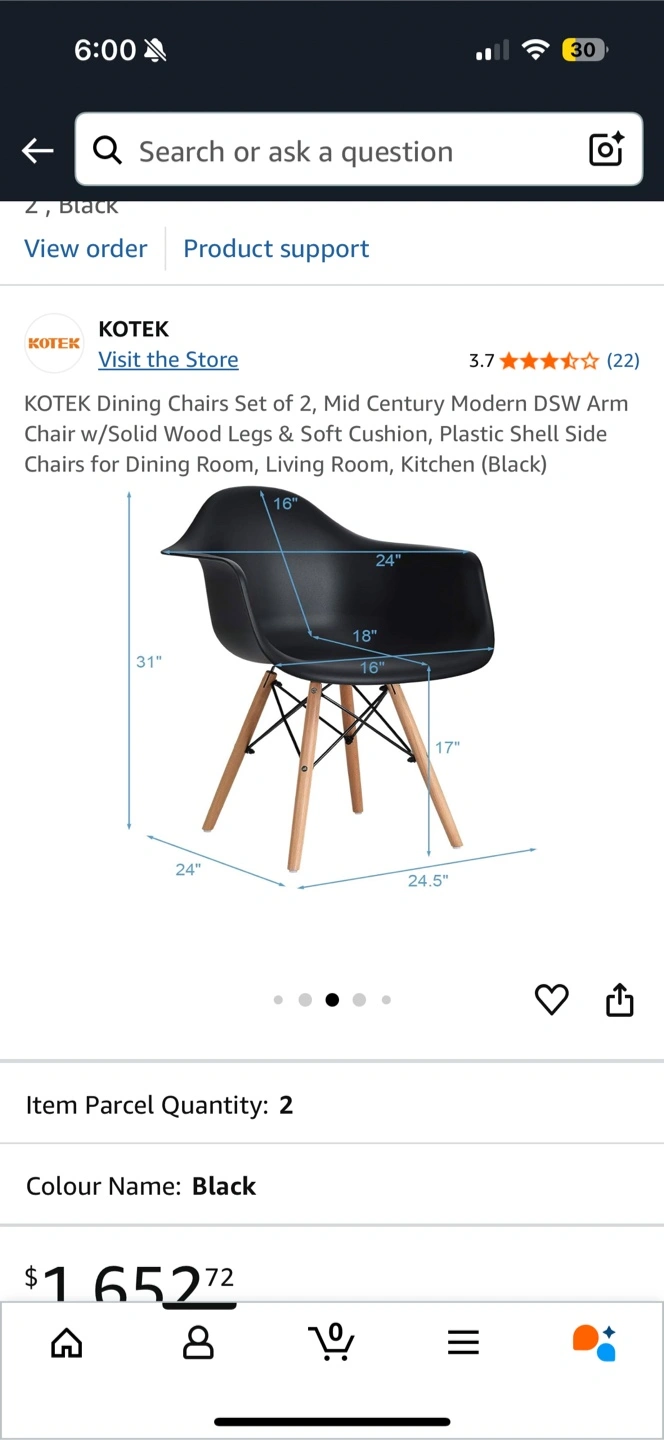The height and width of the screenshot is (1440, 664).
Task: Open the AI assistant chat icon
Action: pyautogui.click(x=594, y=1343)
